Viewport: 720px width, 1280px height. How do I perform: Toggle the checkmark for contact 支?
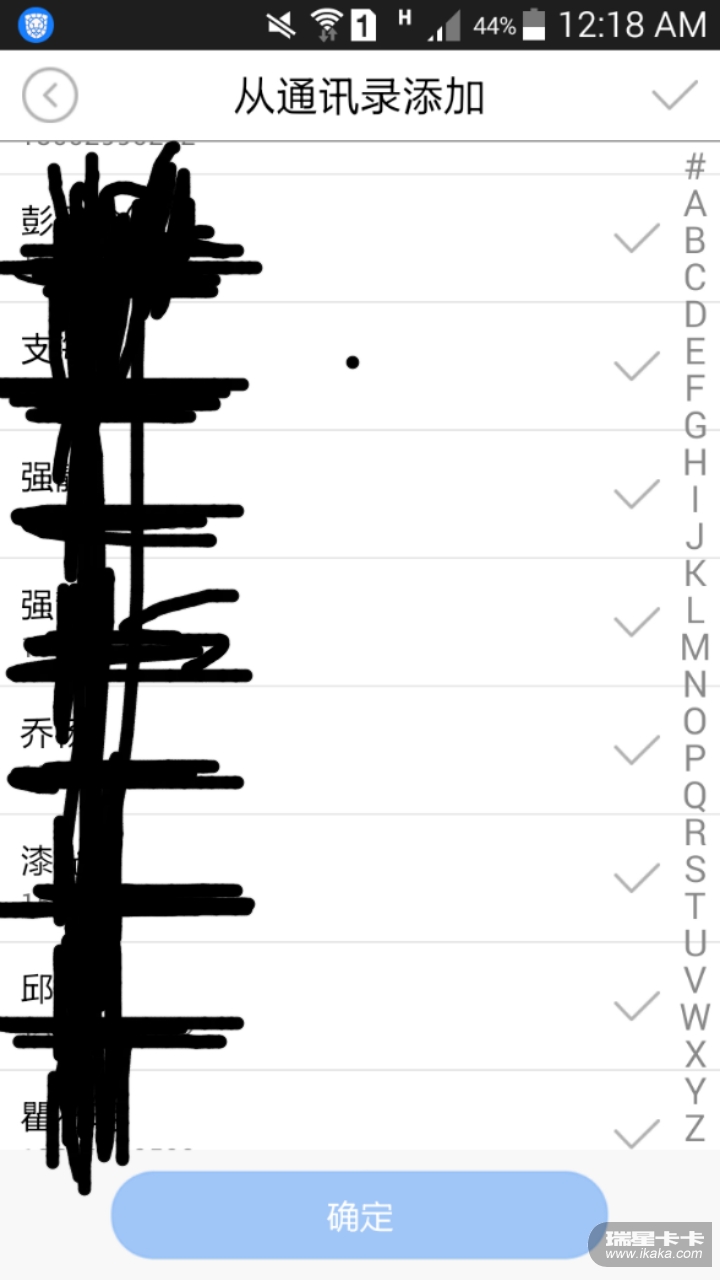(637, 366)
